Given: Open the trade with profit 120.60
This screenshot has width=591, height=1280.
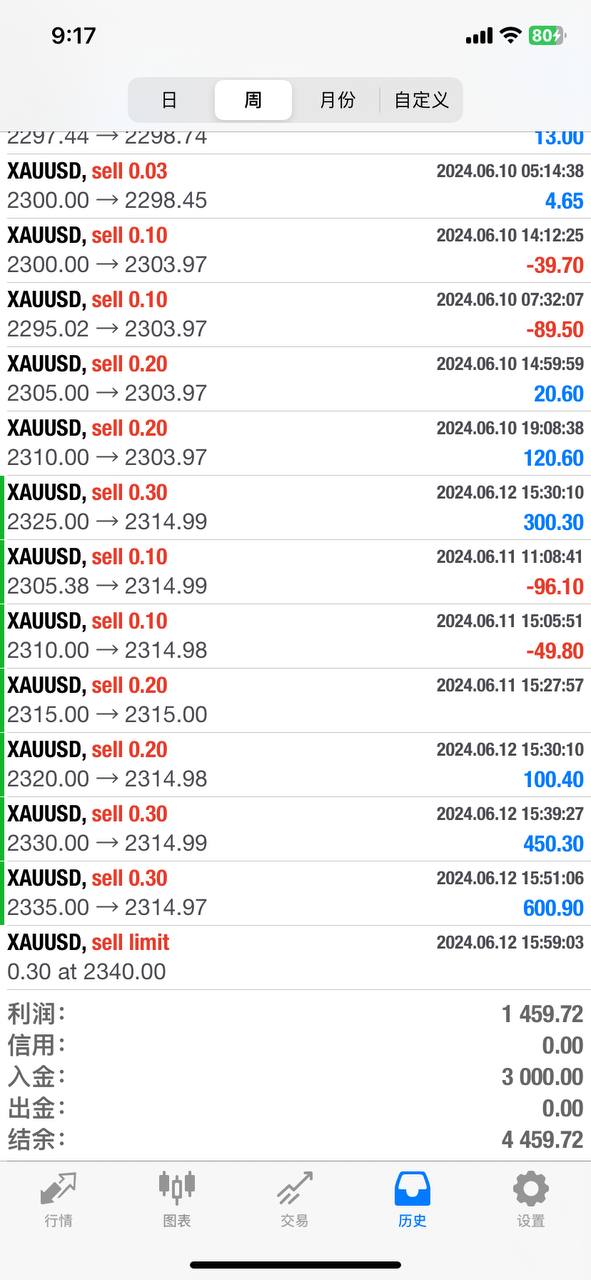Looking at the screenshot, I should pos(295,443).
